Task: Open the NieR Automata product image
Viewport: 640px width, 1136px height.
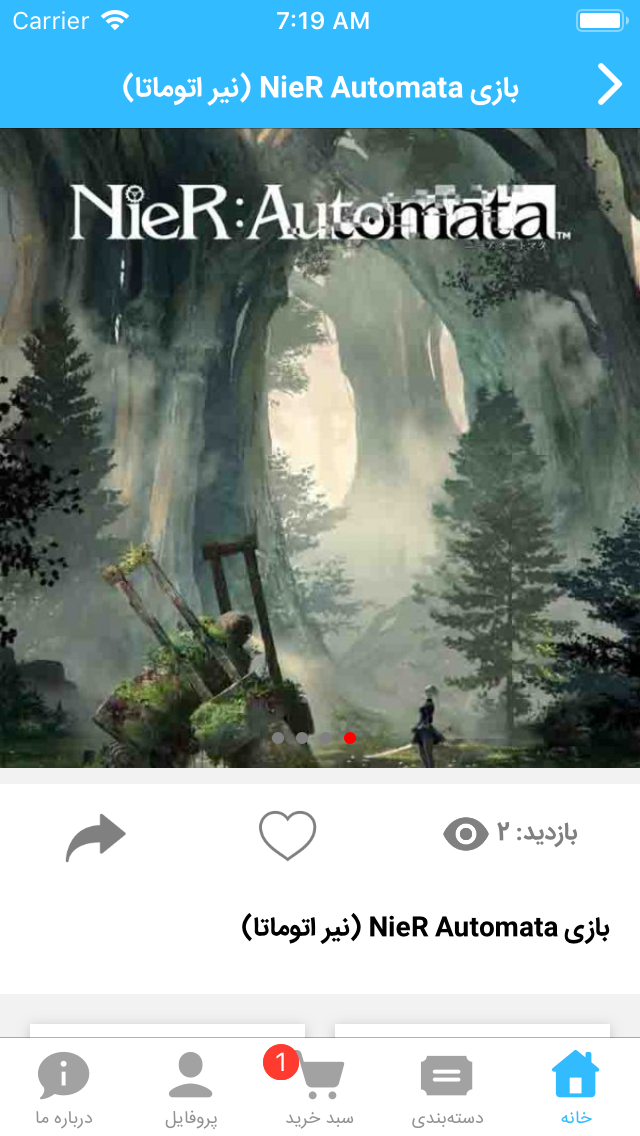Action: click(x=320, y=448)
